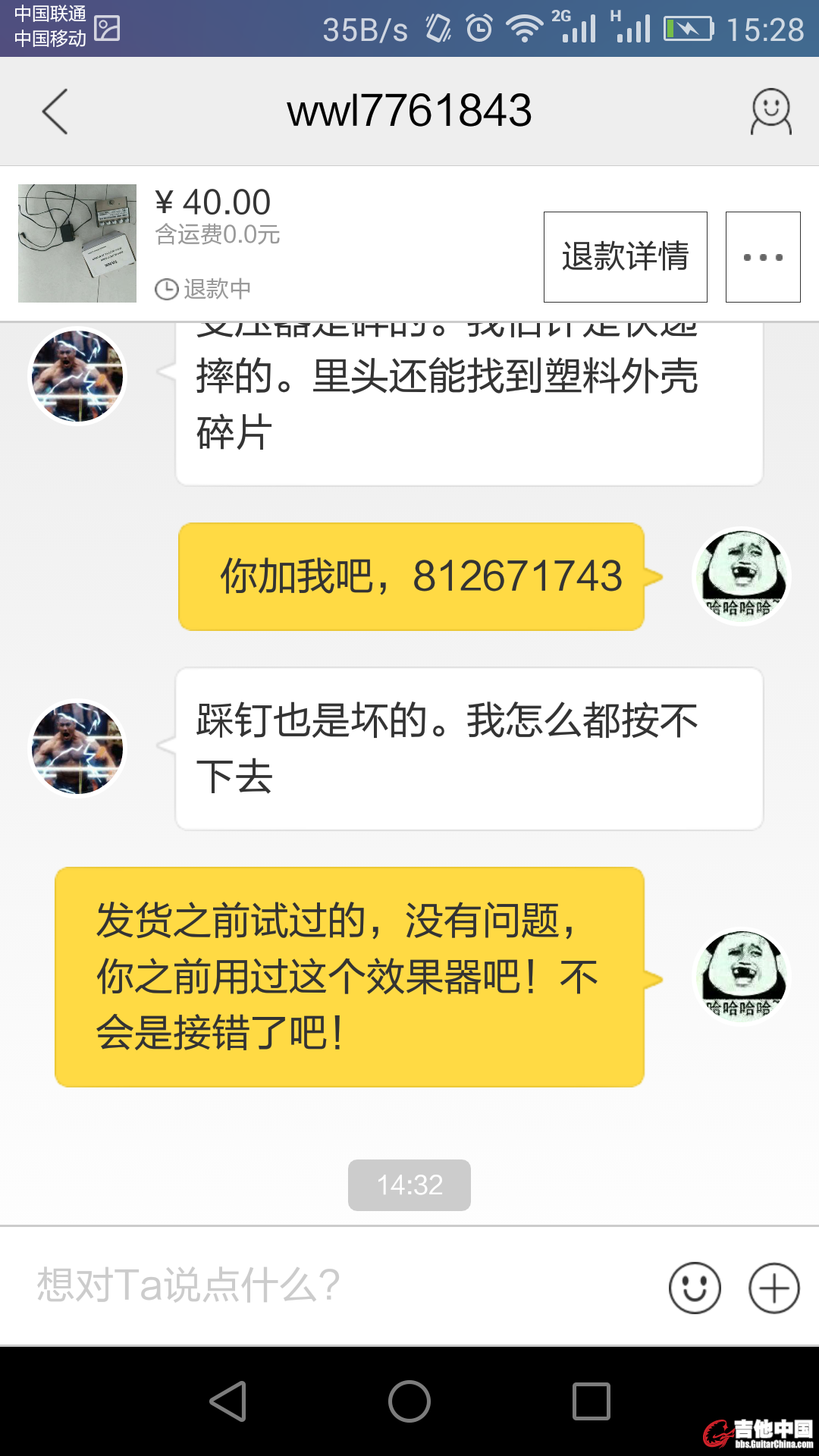Open the emoji picker
This screenshot has width=819, height=1456.
(x=695, y=1288)
